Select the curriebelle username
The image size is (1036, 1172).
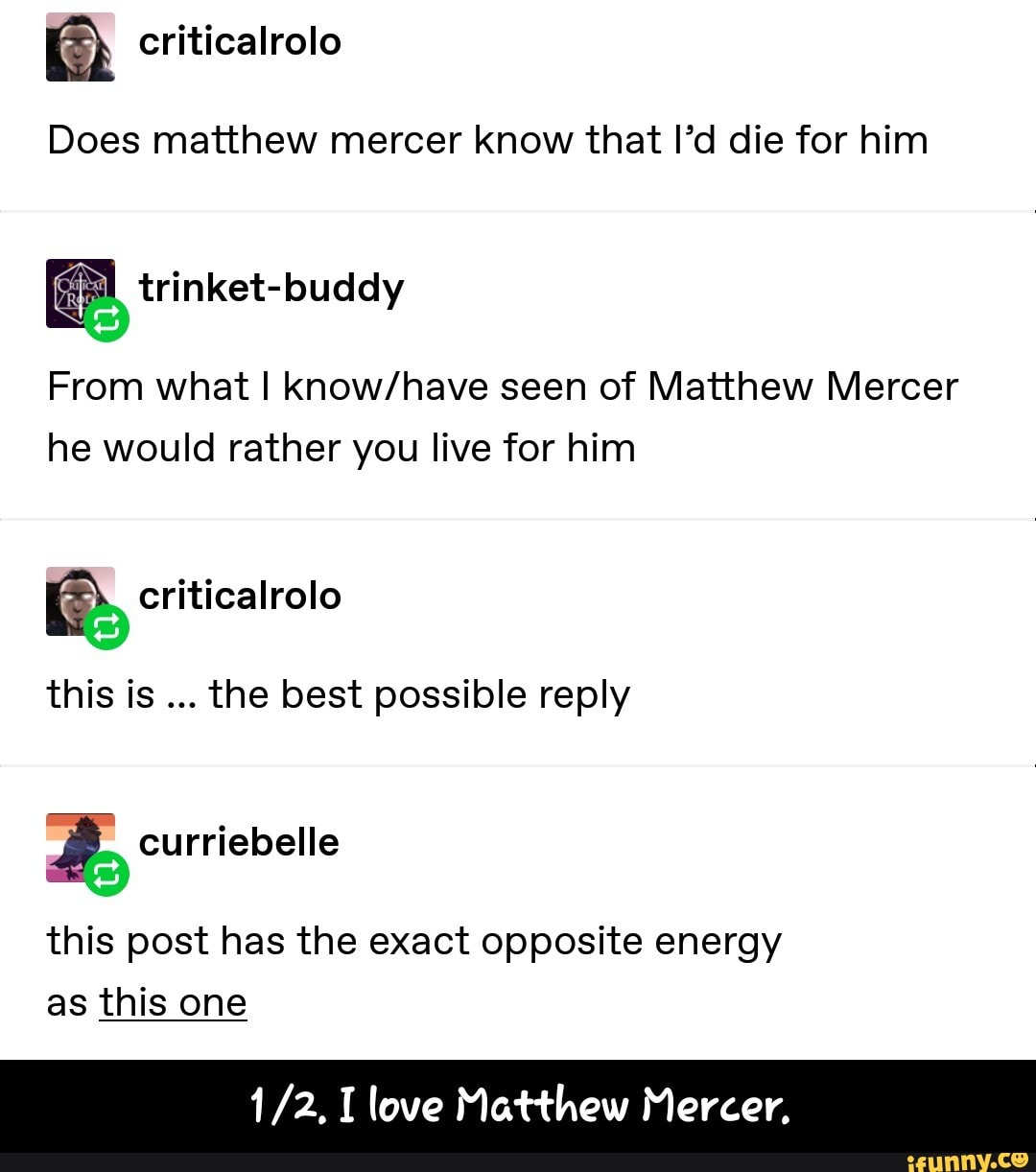click(x=239, y=842)
